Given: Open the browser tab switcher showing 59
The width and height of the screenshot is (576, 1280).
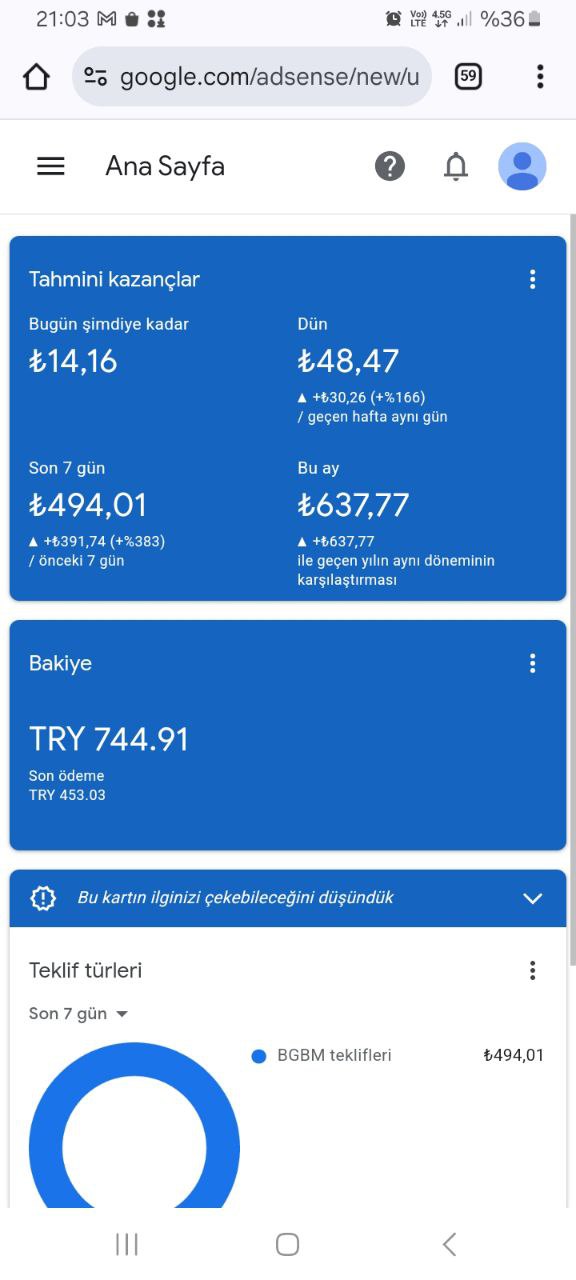Looking at the screenshot, I should coord(468,76).
